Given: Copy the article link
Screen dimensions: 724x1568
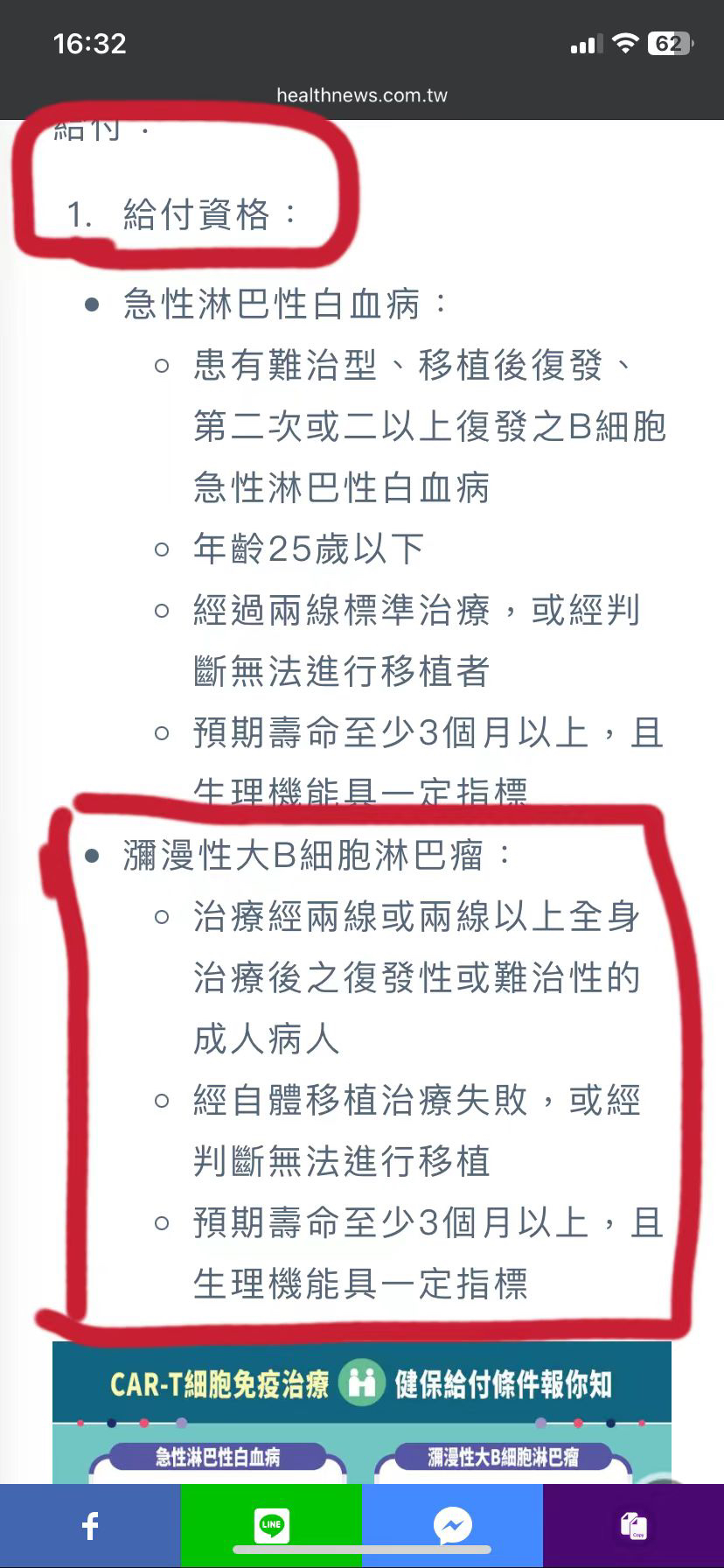Looking at the screenshot, I should 633,1525.
